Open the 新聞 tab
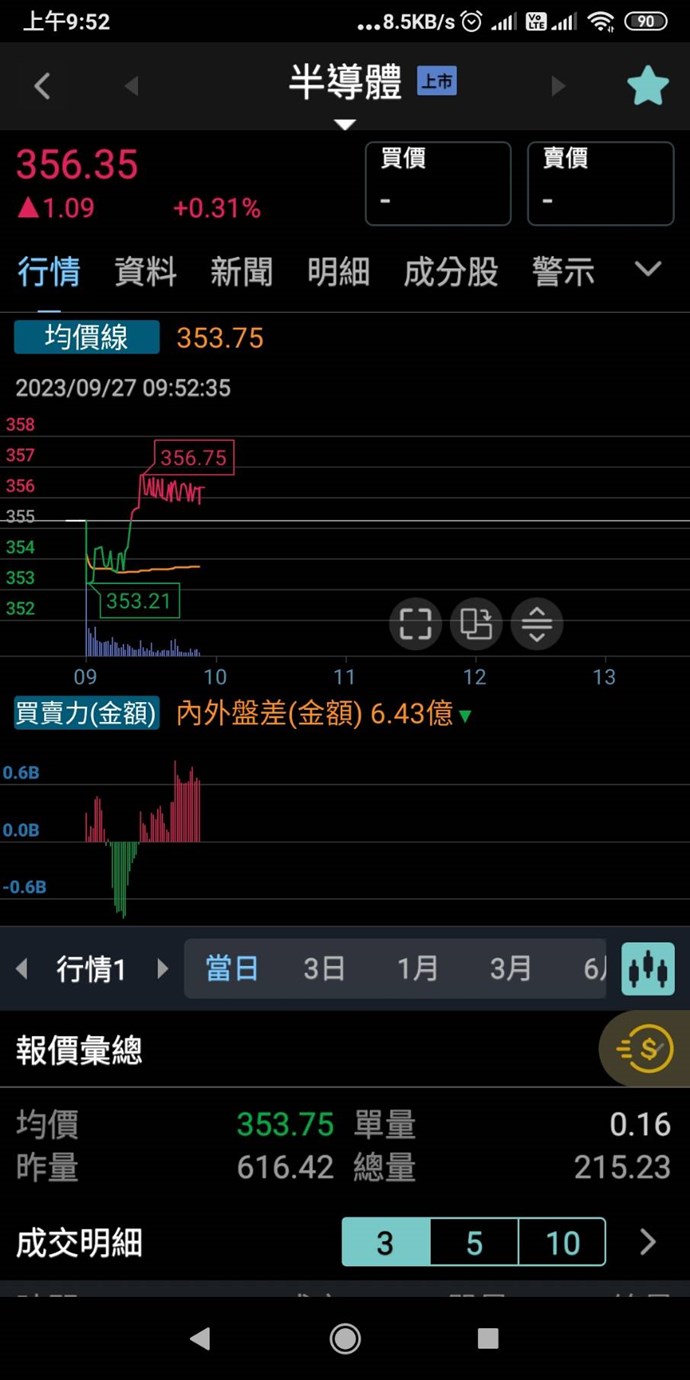This screenshot has height=1380, width=690. coord(241,271)
